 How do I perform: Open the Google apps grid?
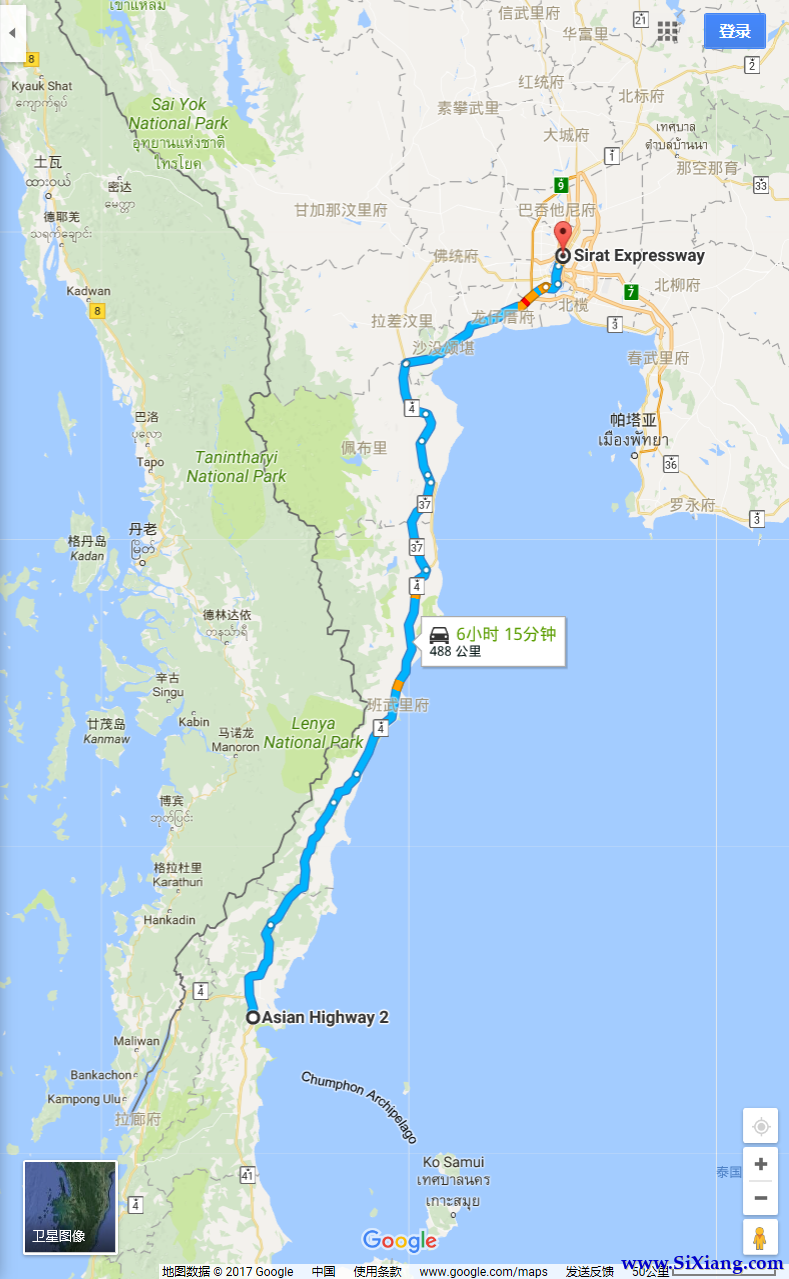667,31
